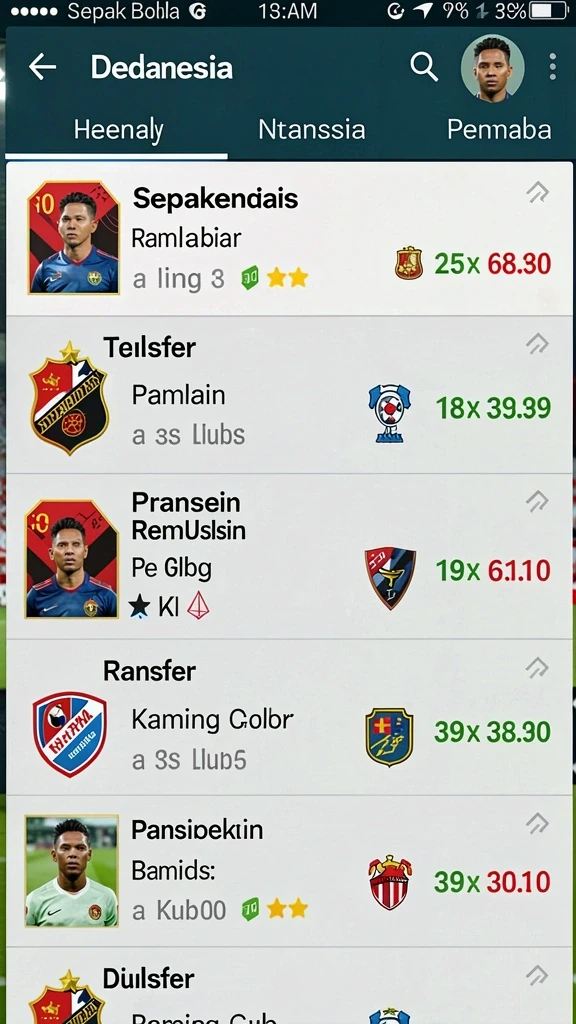Tap the arrow icon on Ransfer row

click(537, 667)
